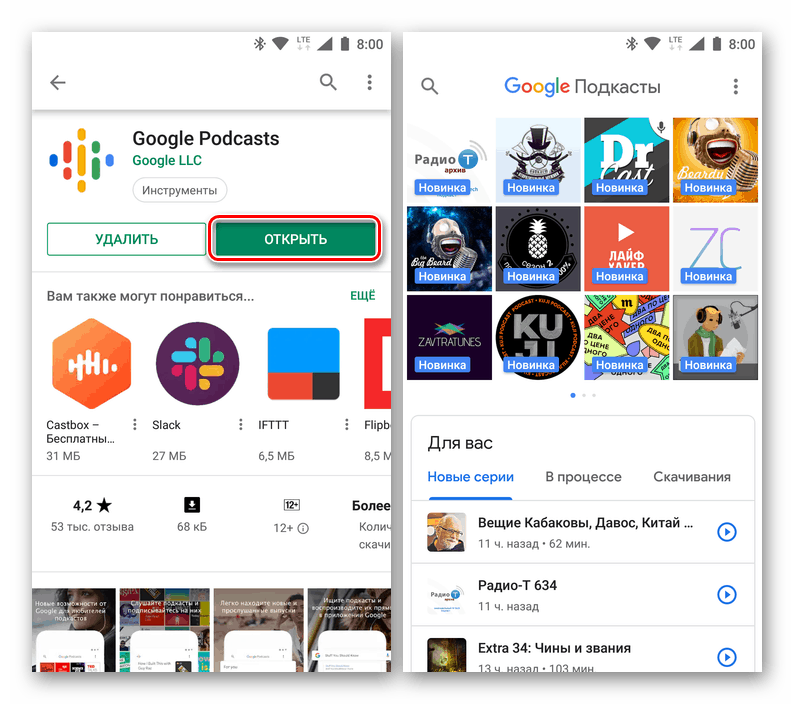794x704 pixels.
Task: Open the Лайф Хакер podcast tile
Action: [626, 248]
